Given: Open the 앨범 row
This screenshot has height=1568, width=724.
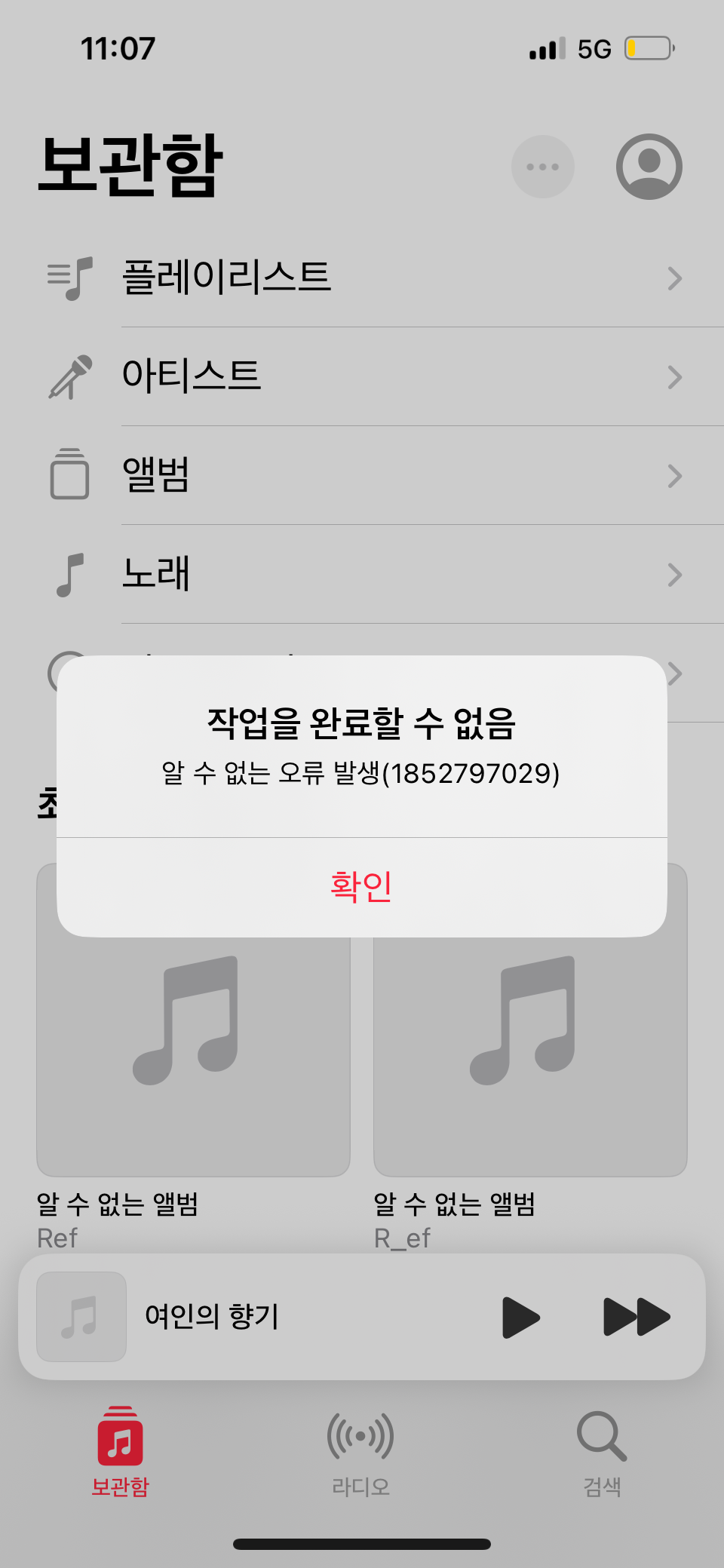Looking at the screenshot, I should (x=362, y=475).
